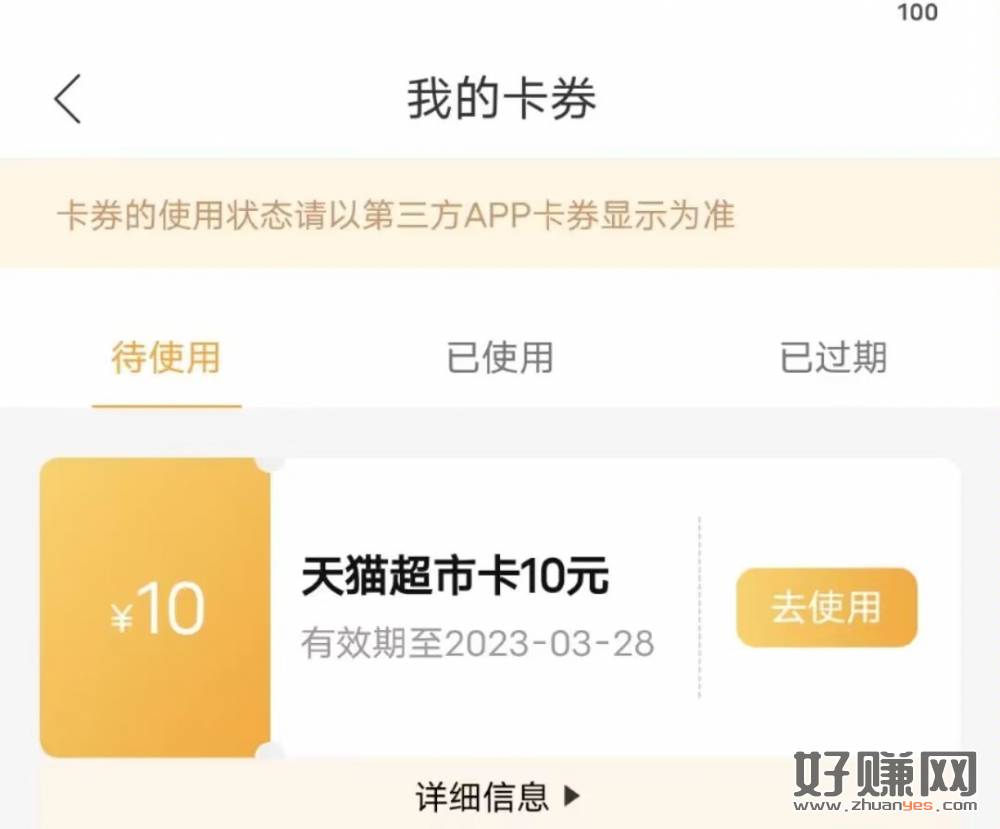Screen dimensions: 1000x829
Task: Open the 已过期 tab
Action: pos(833,358)
